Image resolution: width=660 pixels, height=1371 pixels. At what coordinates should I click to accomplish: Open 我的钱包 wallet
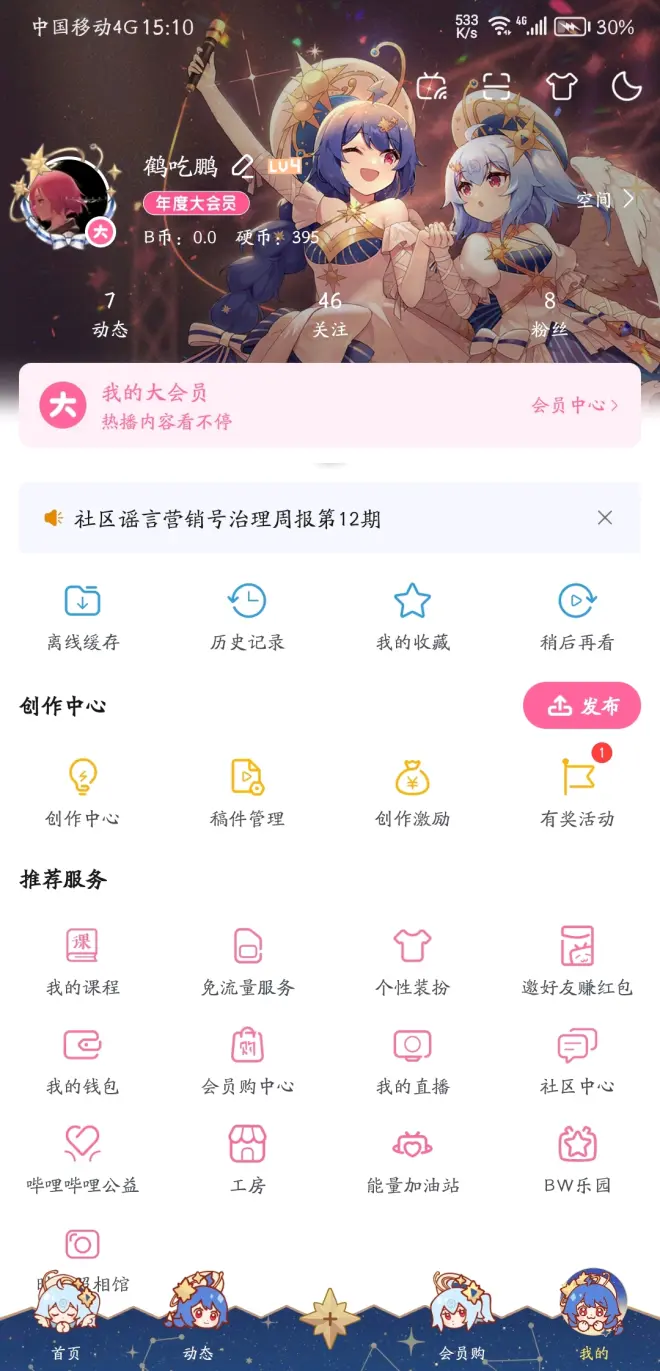click(83, 1061)
